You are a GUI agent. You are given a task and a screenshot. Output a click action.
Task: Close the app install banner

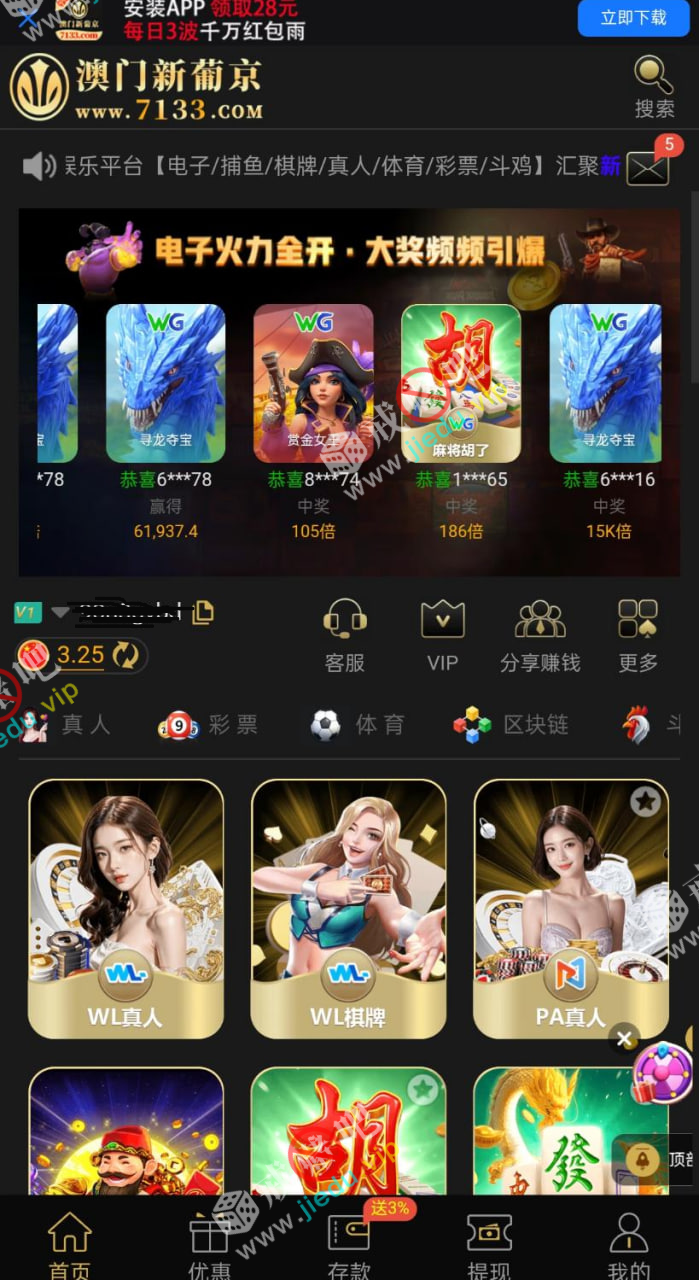tap(30, 16)
